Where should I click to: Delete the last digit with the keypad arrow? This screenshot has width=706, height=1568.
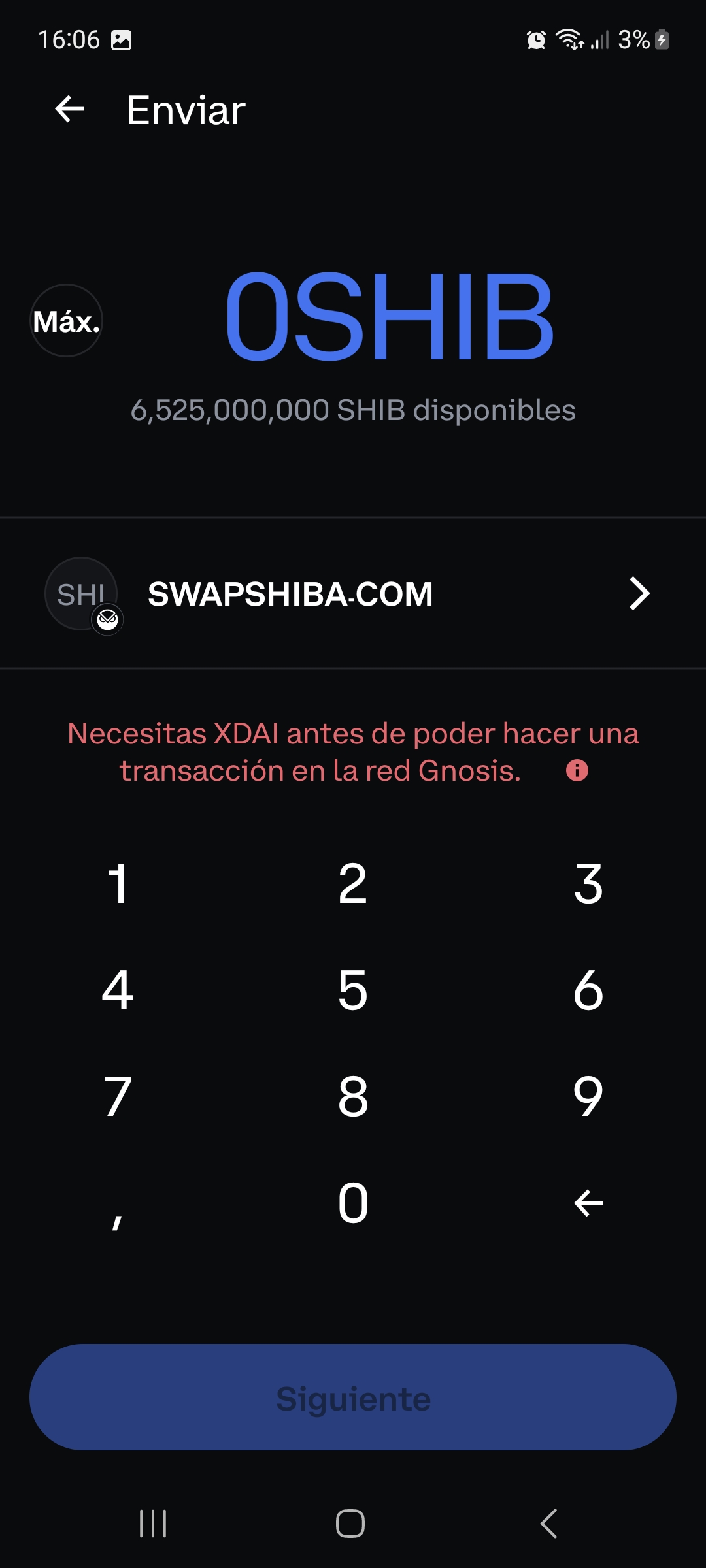tap(588, 1203)
